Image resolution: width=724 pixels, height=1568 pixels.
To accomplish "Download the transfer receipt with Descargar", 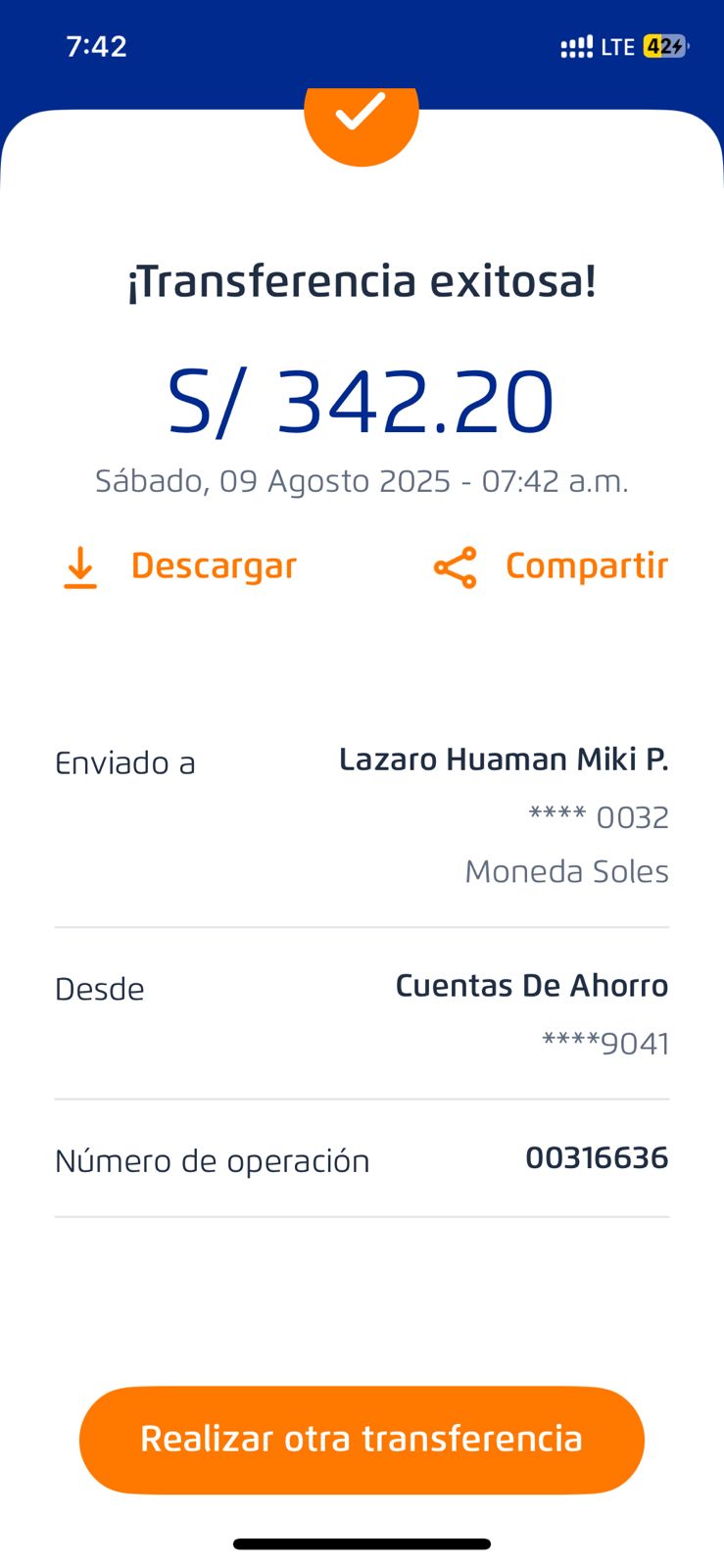I will 180,566.
